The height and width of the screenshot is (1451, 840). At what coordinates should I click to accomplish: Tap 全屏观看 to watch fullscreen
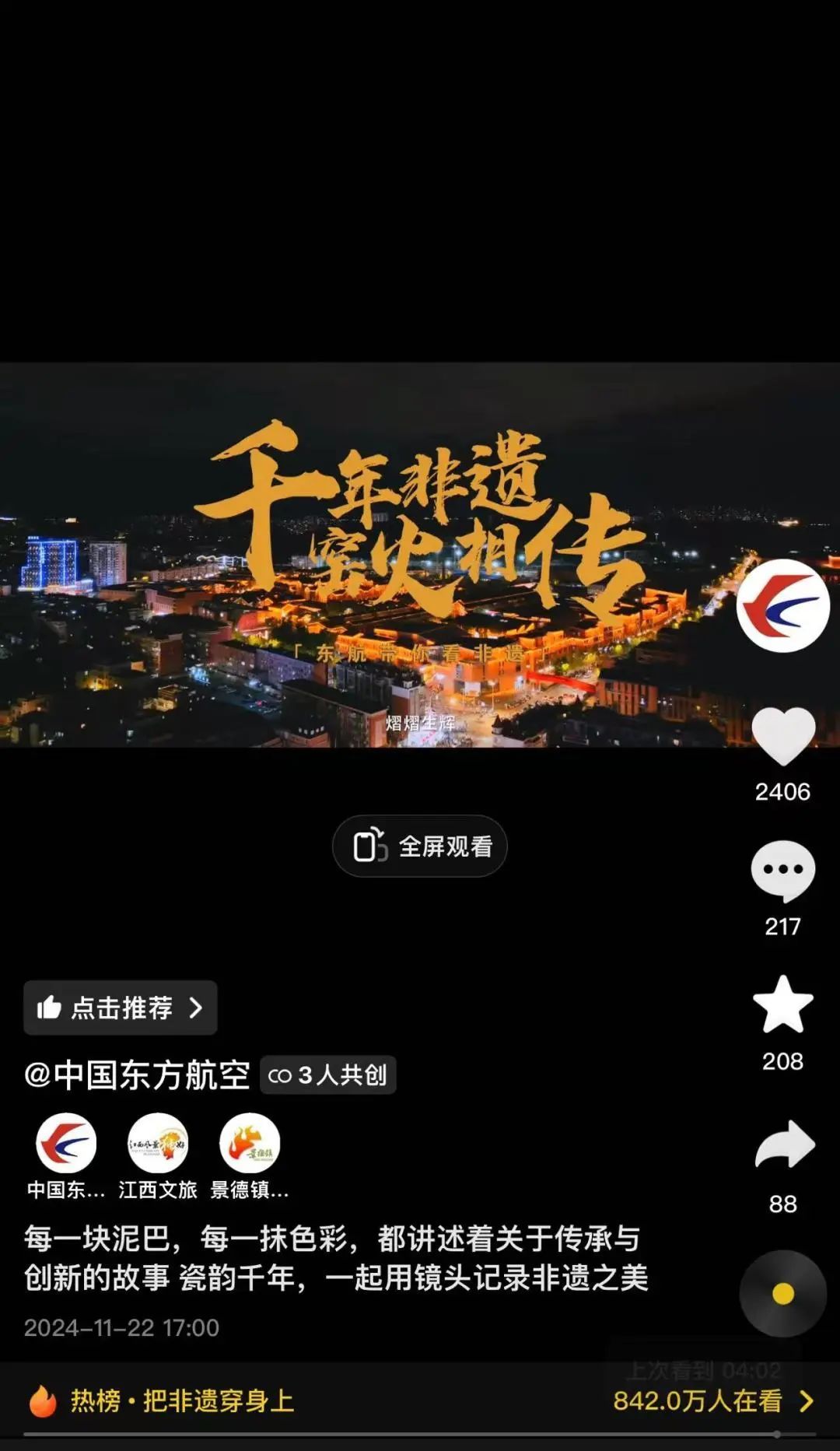pos(420,846)
